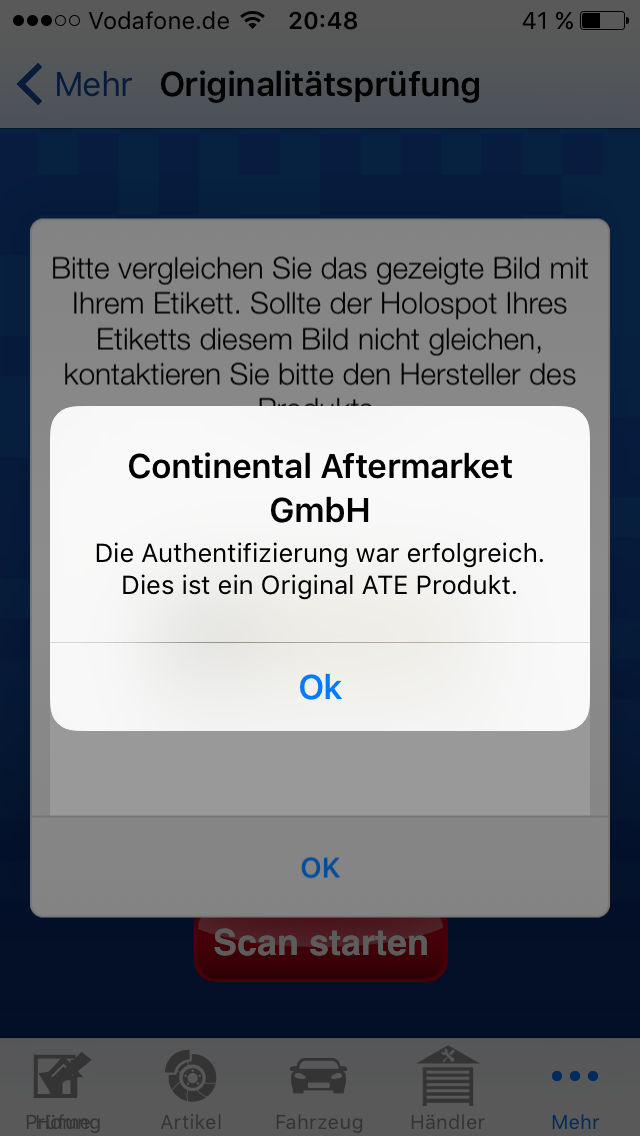Tap the red Scan starten button

point(320,942)
